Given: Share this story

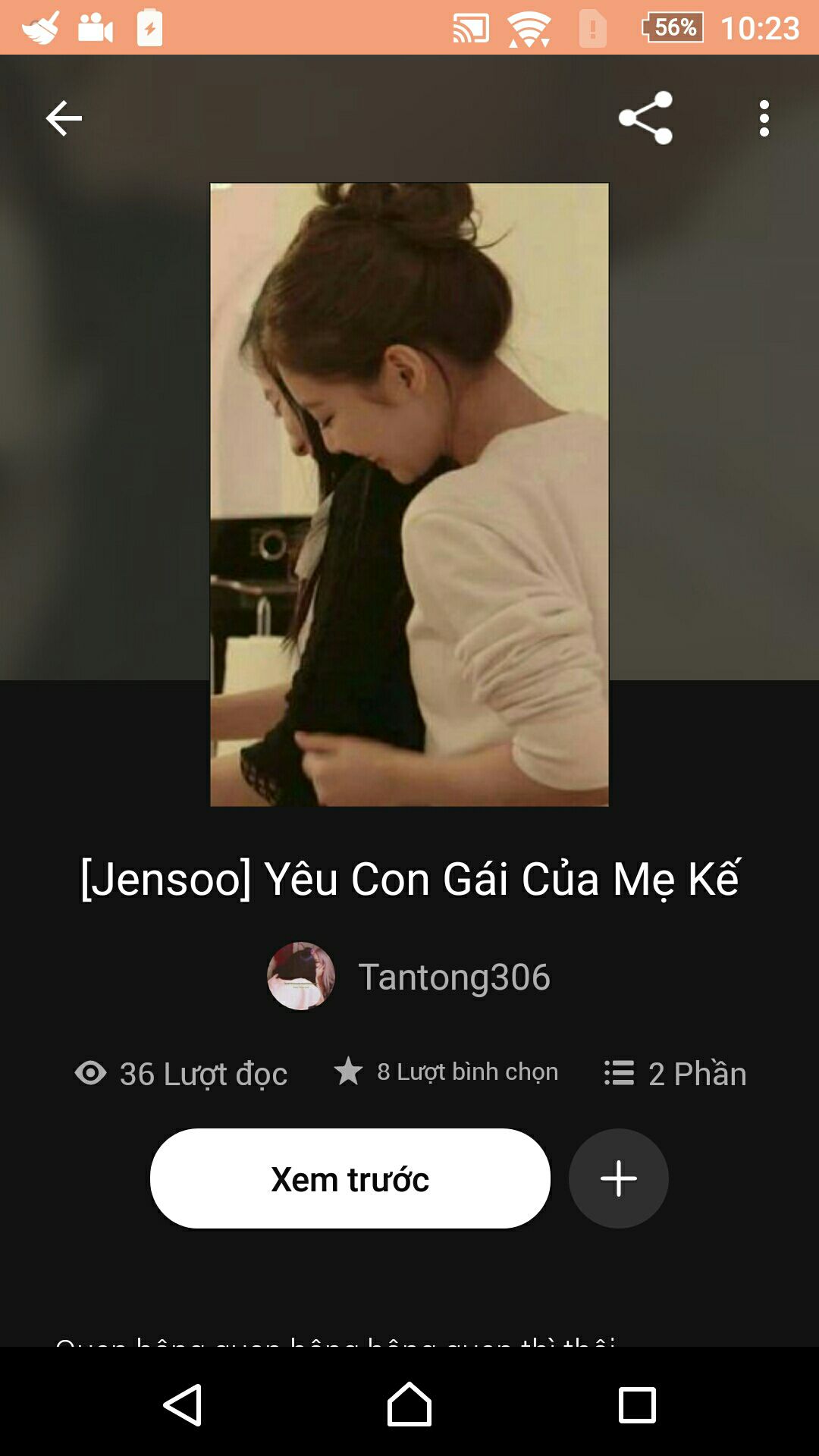Looking at the screenshot, I should [645, 118].
